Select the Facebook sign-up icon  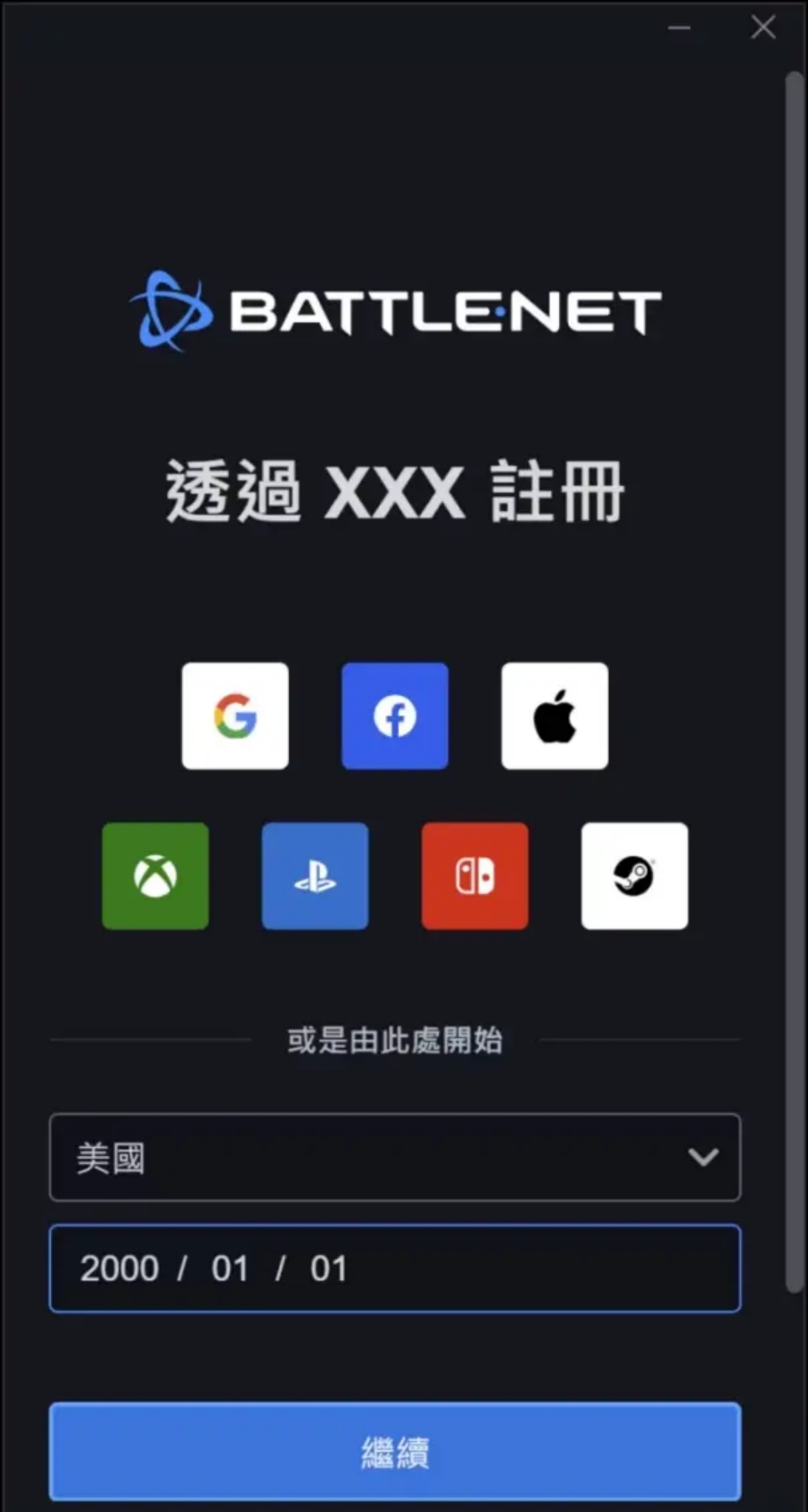coord(394,715)
